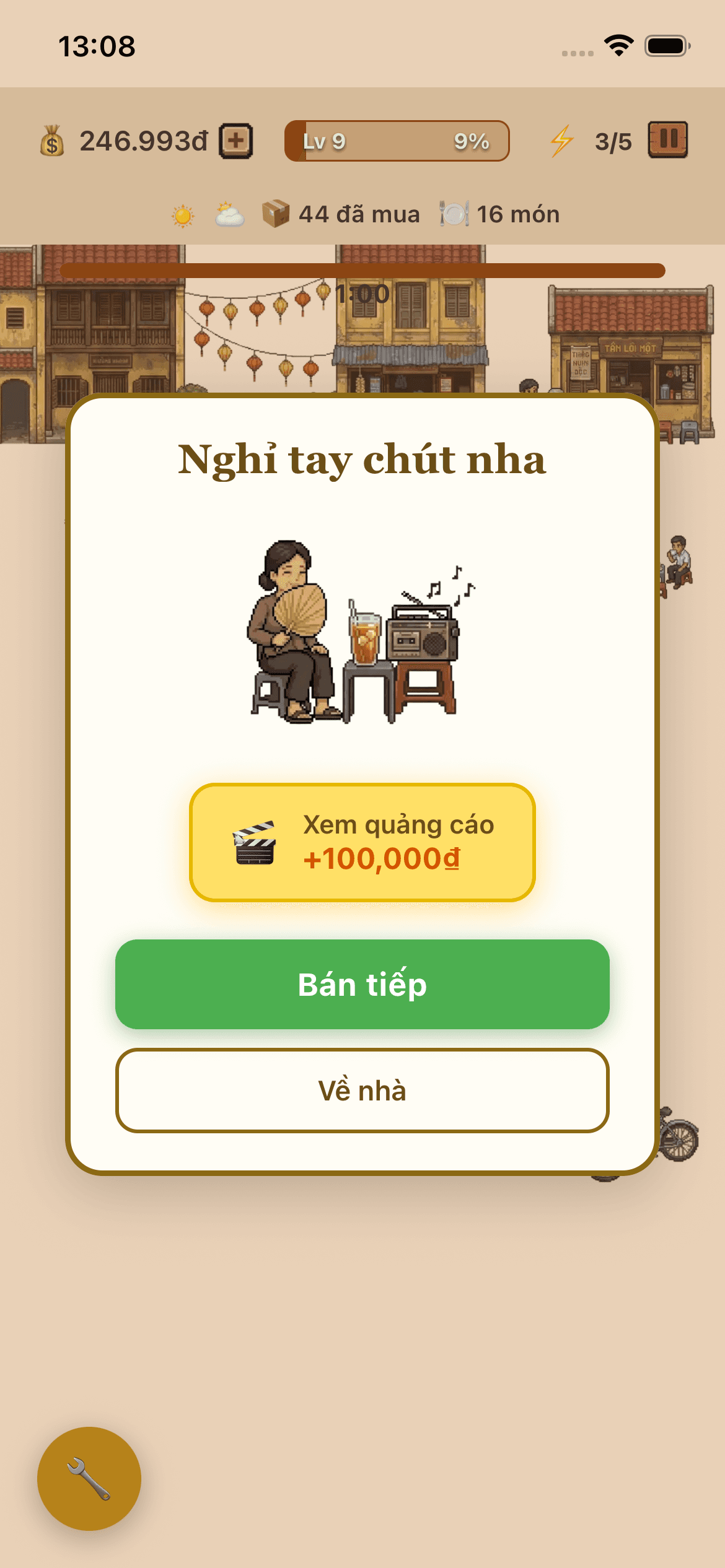The height and width of the screenshot is (1568, 725).
Task: Open the wrench tools button
Action: (89, 1478)
